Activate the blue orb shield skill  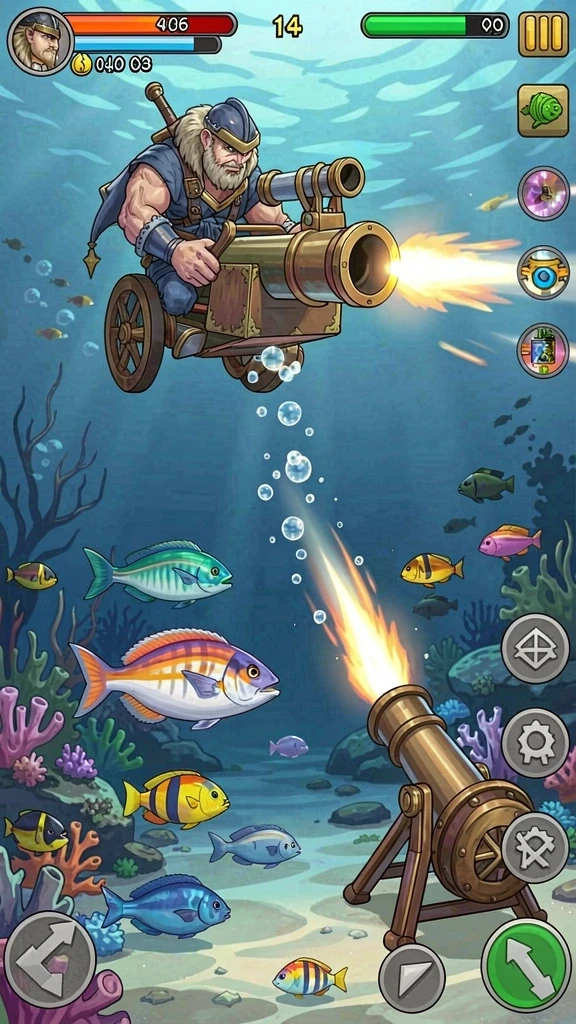[x=543, y=272]
